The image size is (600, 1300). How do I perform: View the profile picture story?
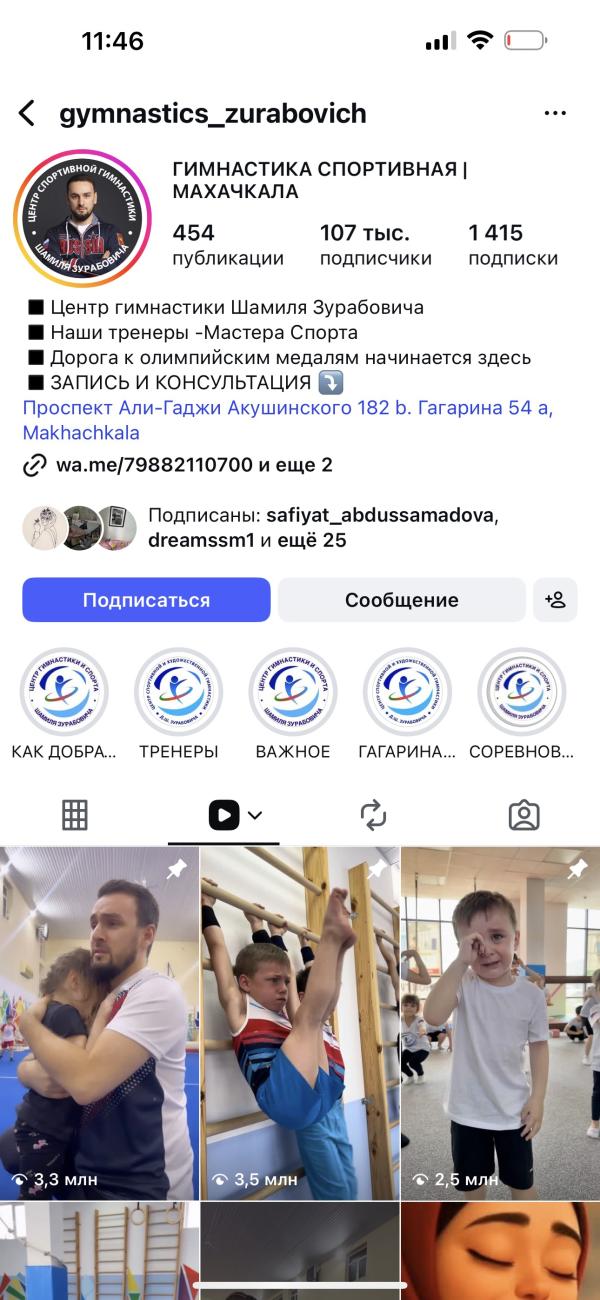point(82,219)
